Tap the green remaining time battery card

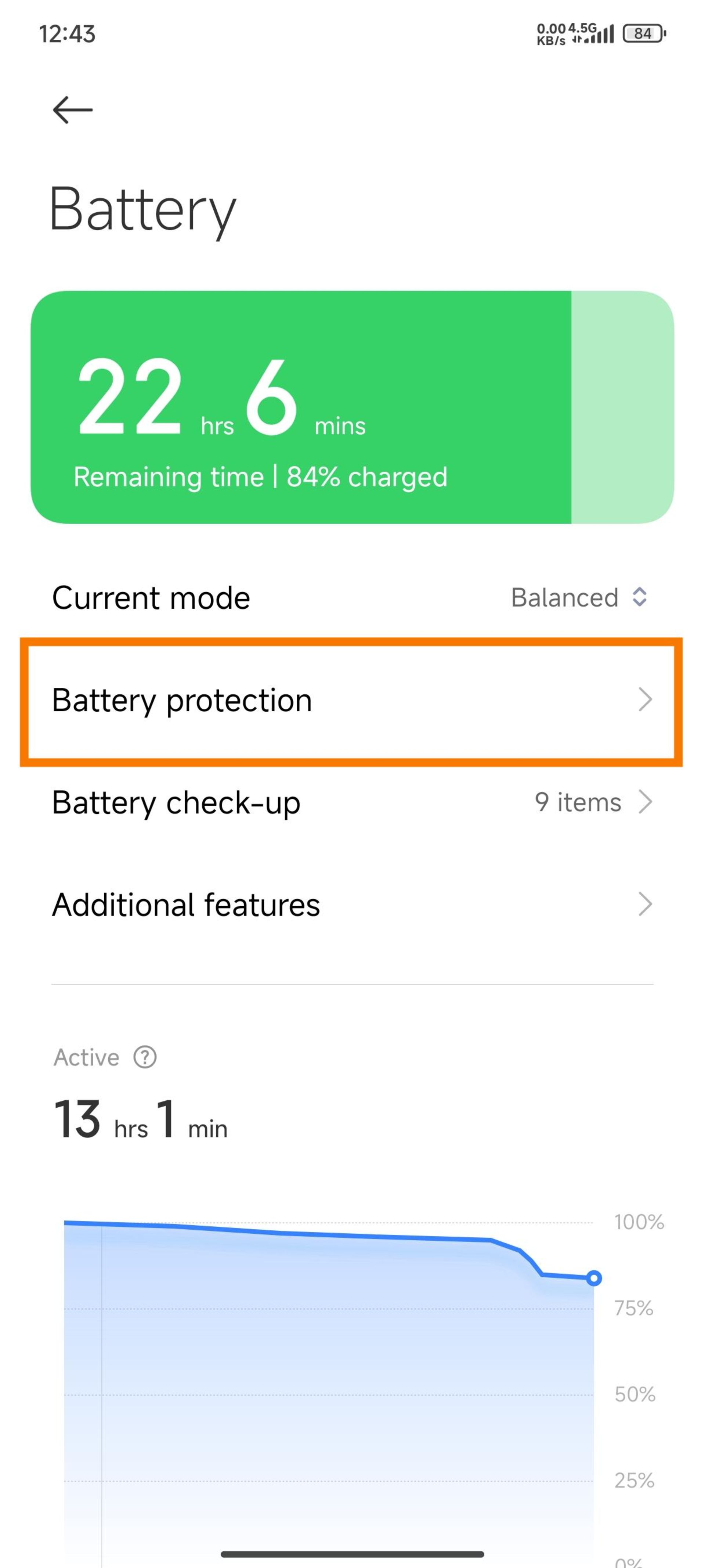tap(352, 407)
